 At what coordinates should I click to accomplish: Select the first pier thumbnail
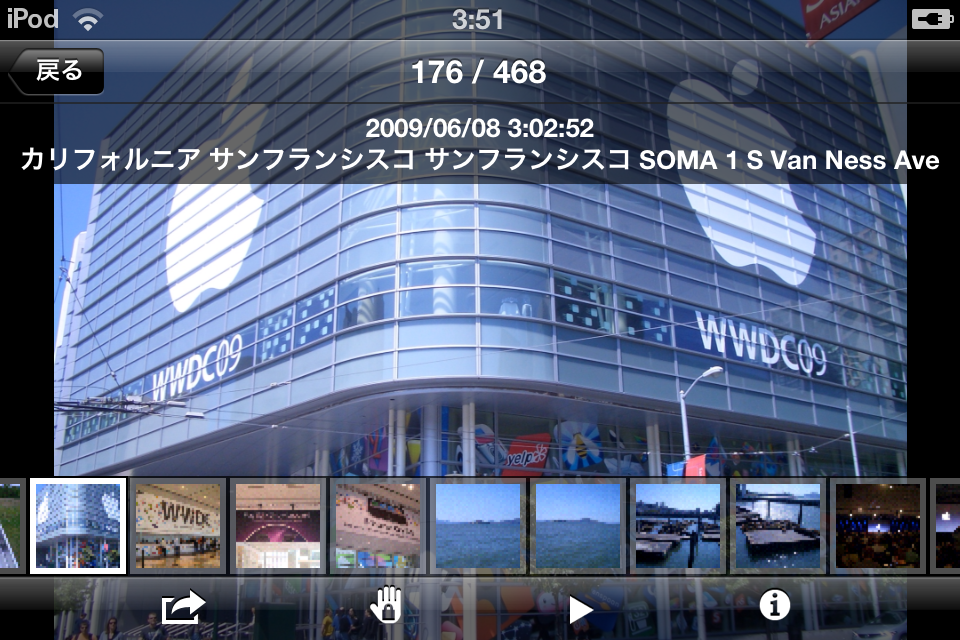678,525
